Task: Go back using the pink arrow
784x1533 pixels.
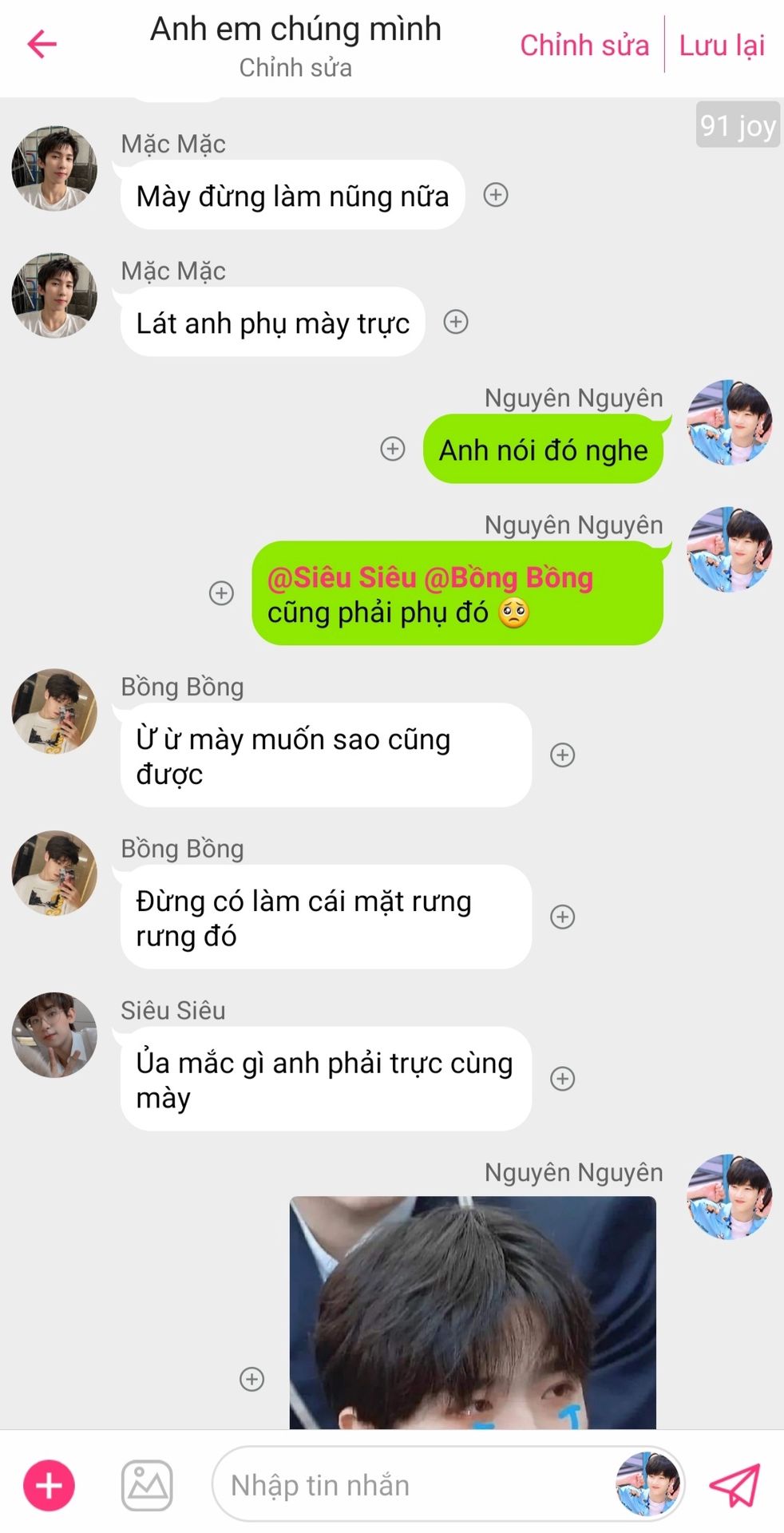Action: [42, 44]
